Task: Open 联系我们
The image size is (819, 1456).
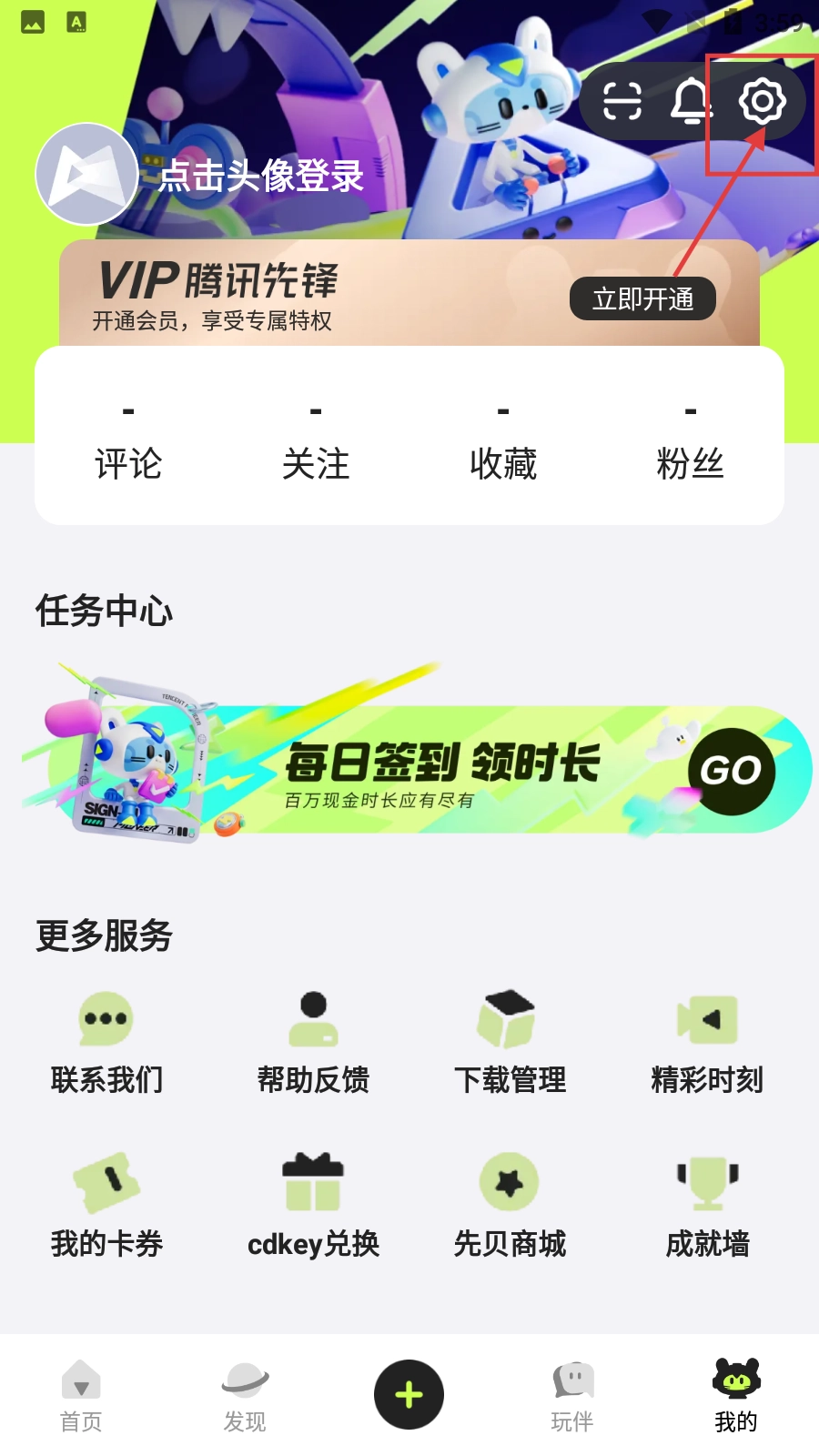Action: pos(106,1044)
